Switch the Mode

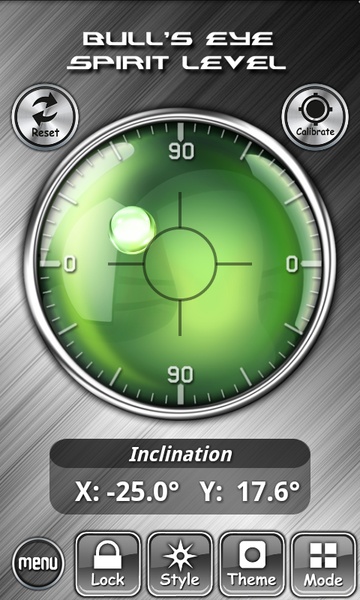324,564
